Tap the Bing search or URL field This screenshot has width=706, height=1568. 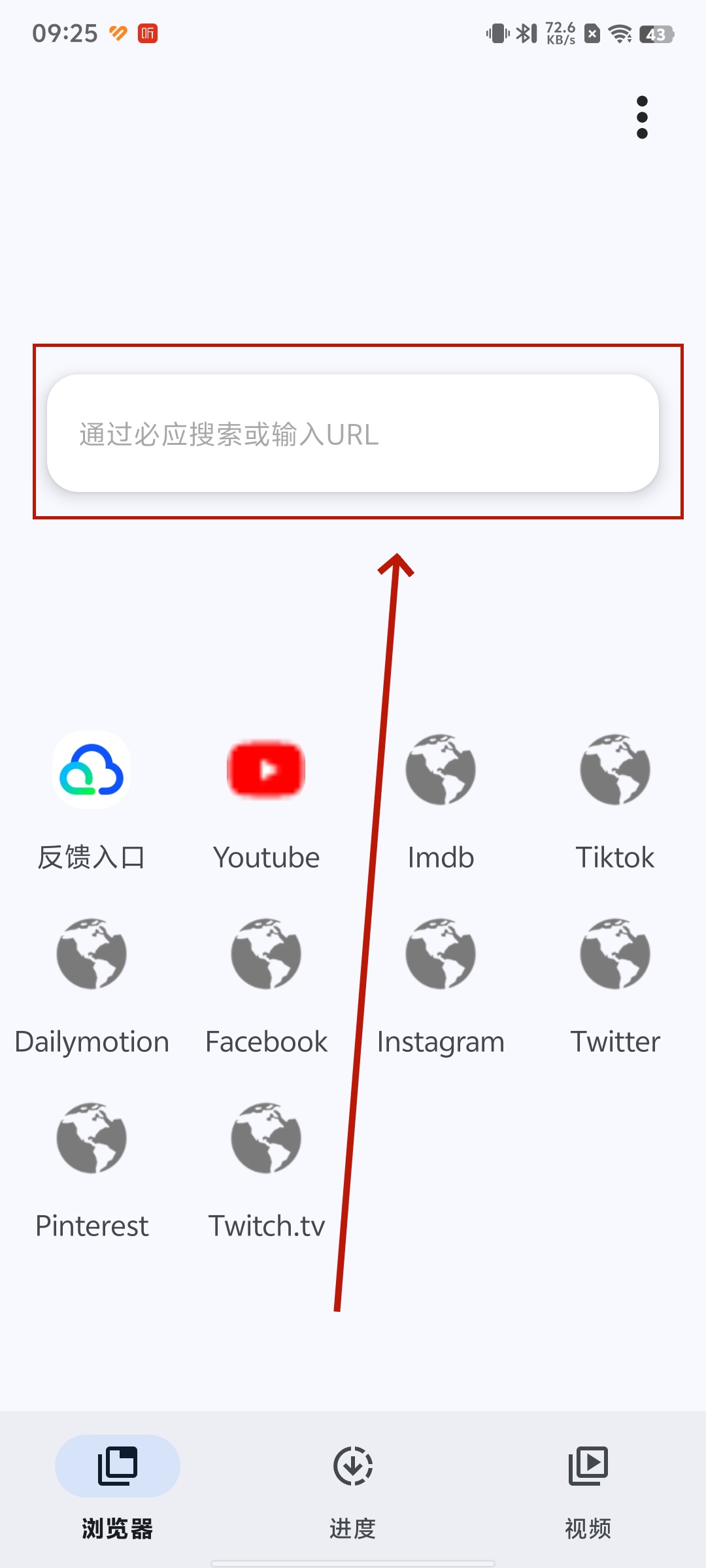pyautogui.click(x=353, y=433)
